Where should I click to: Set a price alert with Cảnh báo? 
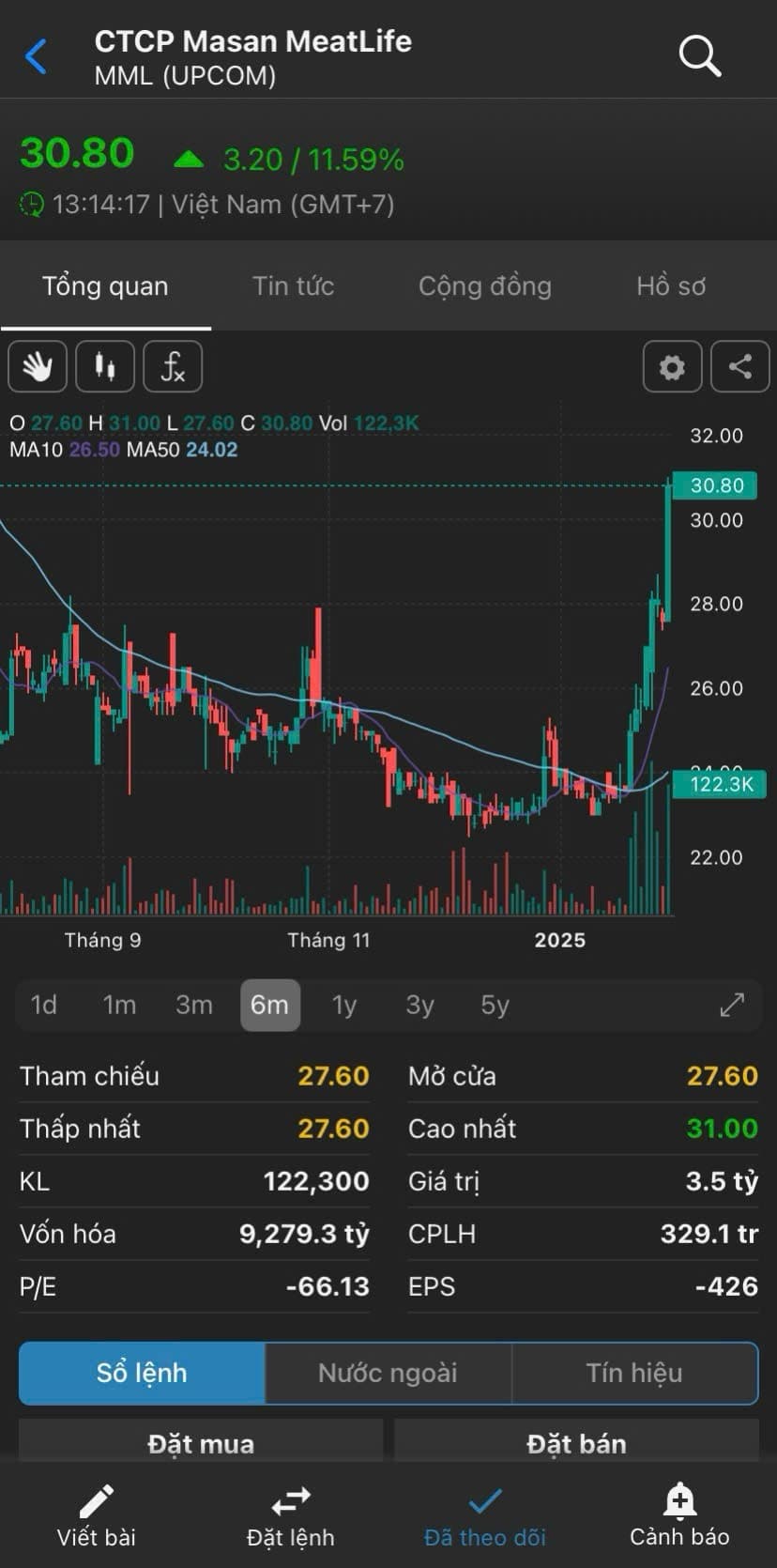pos(679,1516)
